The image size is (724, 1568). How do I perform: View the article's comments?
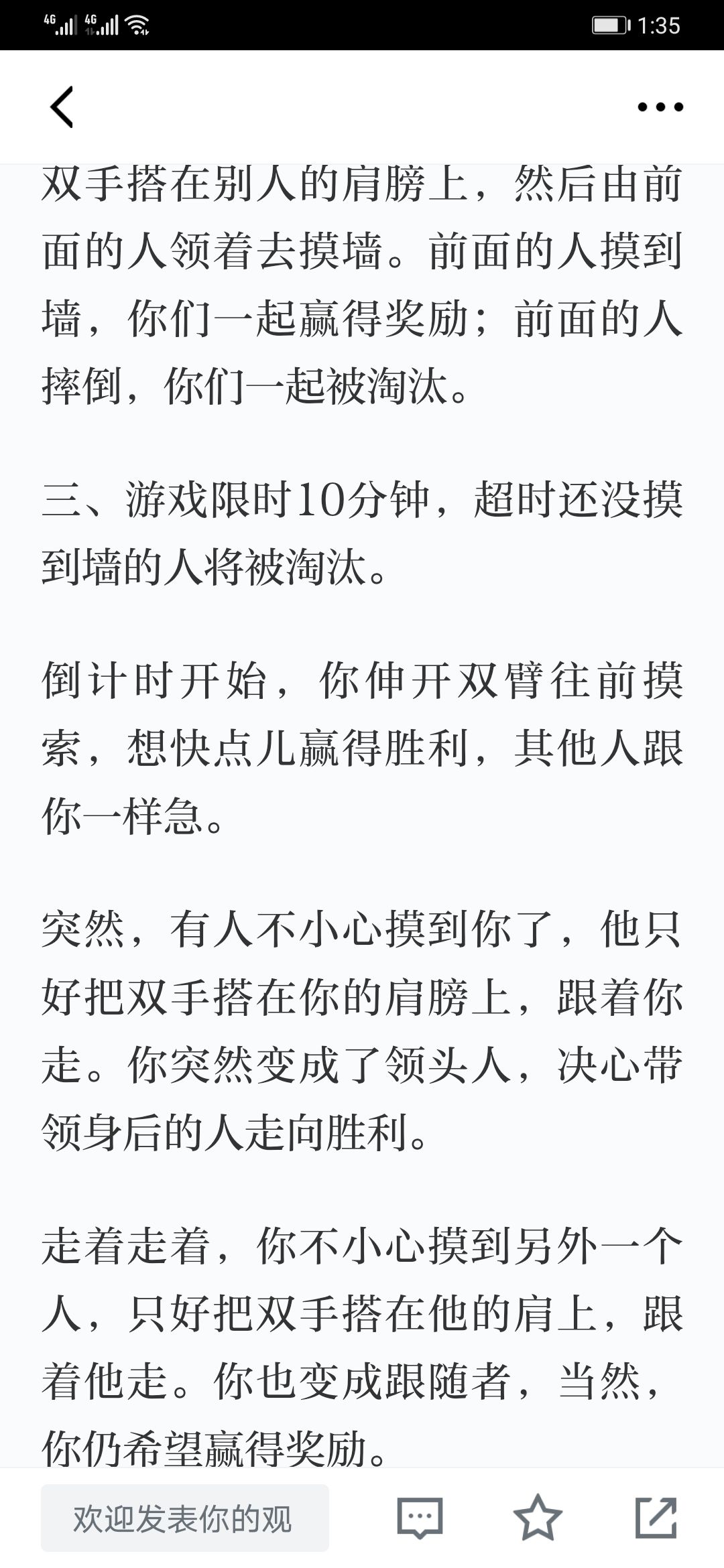pyautogui.click(x=420, y=1518)
